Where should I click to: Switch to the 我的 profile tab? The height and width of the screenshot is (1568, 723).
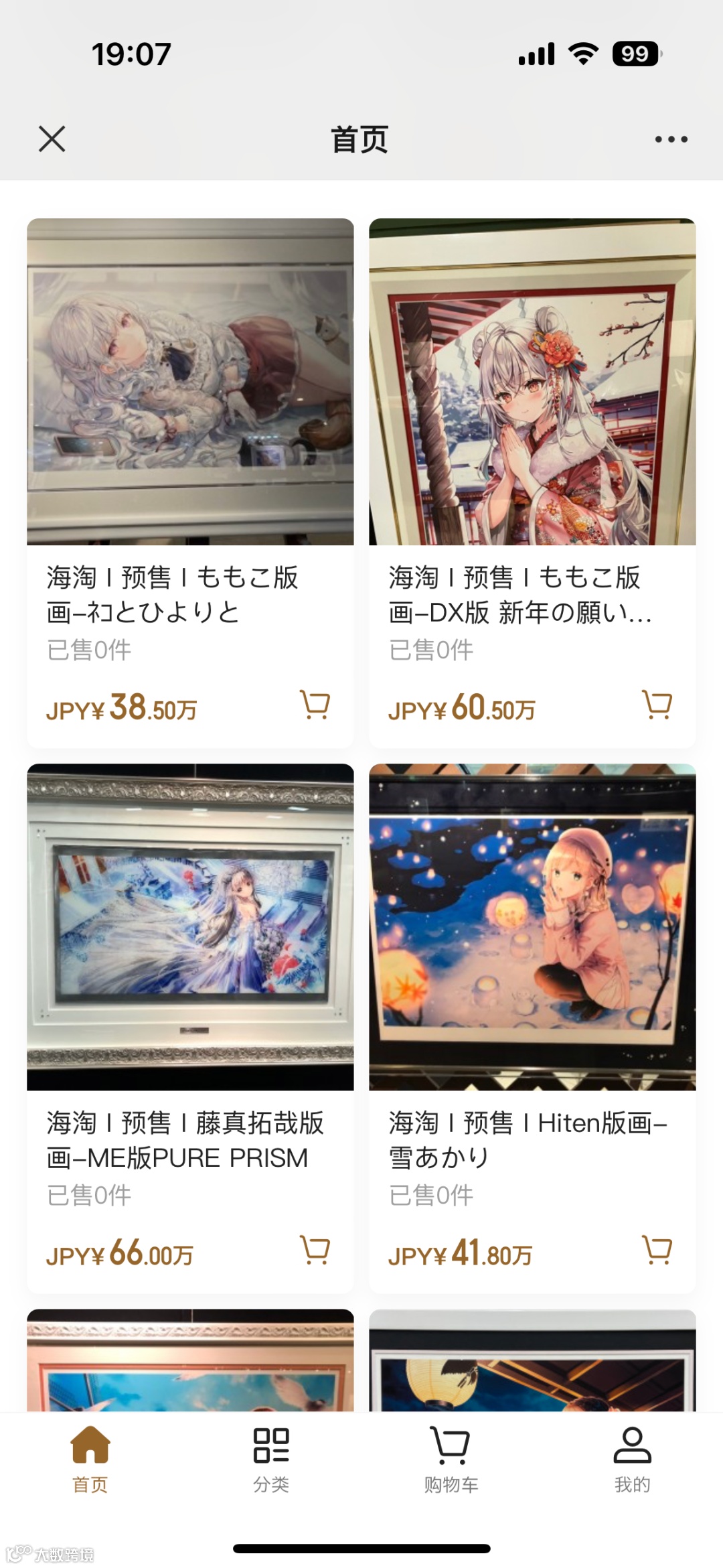632,1459
